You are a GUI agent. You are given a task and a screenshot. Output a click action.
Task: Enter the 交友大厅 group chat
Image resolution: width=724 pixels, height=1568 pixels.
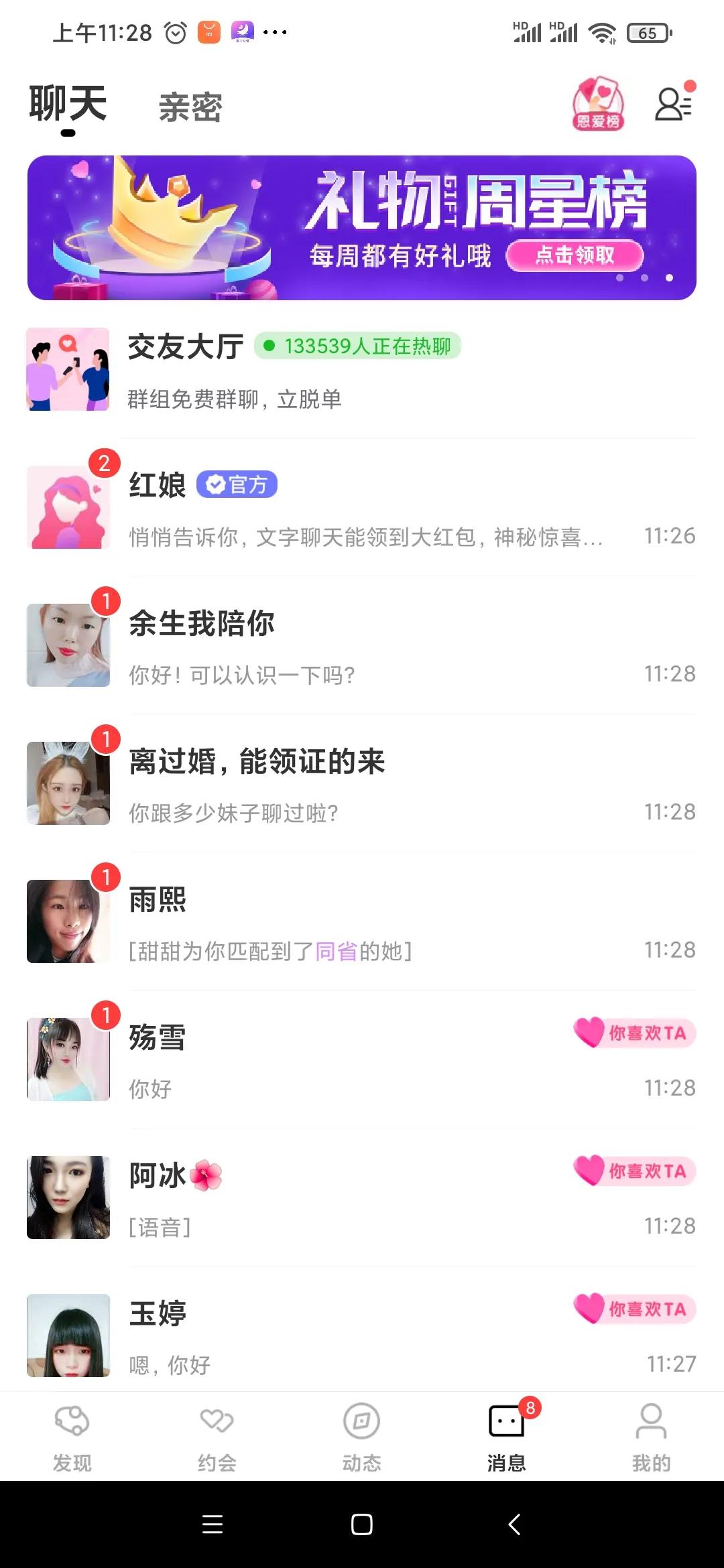[x=362, y=370]
